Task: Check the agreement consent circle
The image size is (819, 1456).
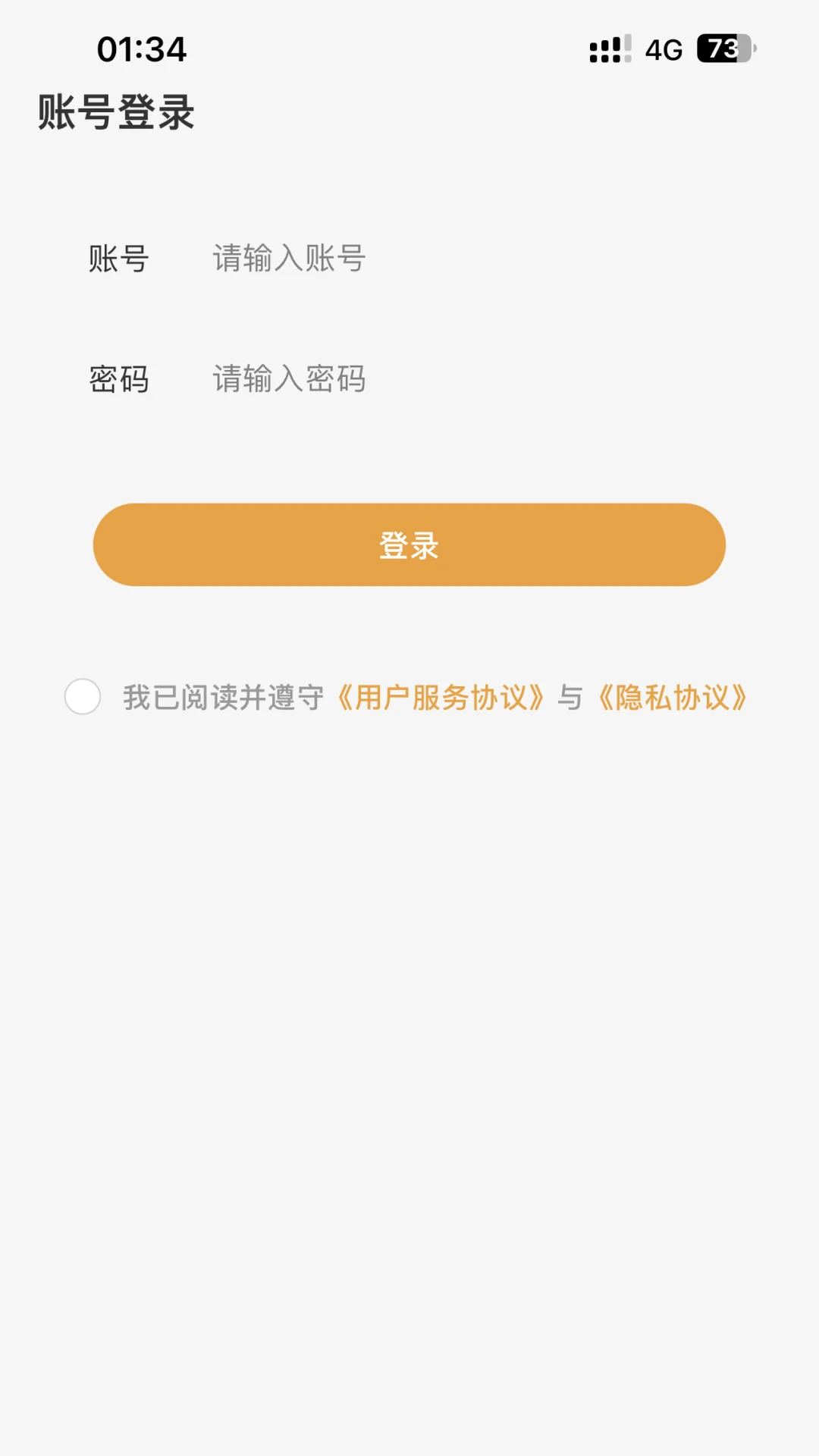Action: [83, 697]
